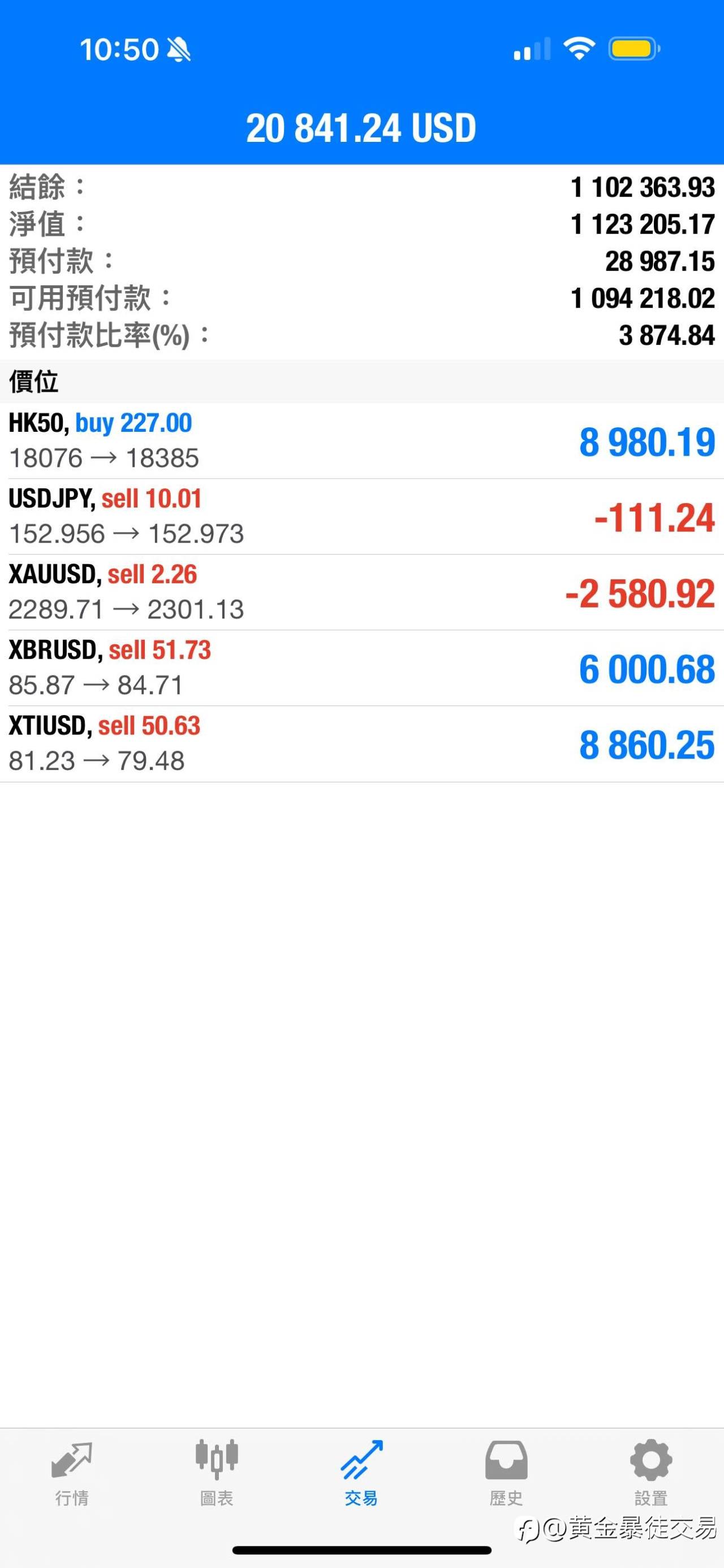
Task: Switch to the 行情 quotes tab
Action: click(x=72, y=1473)
